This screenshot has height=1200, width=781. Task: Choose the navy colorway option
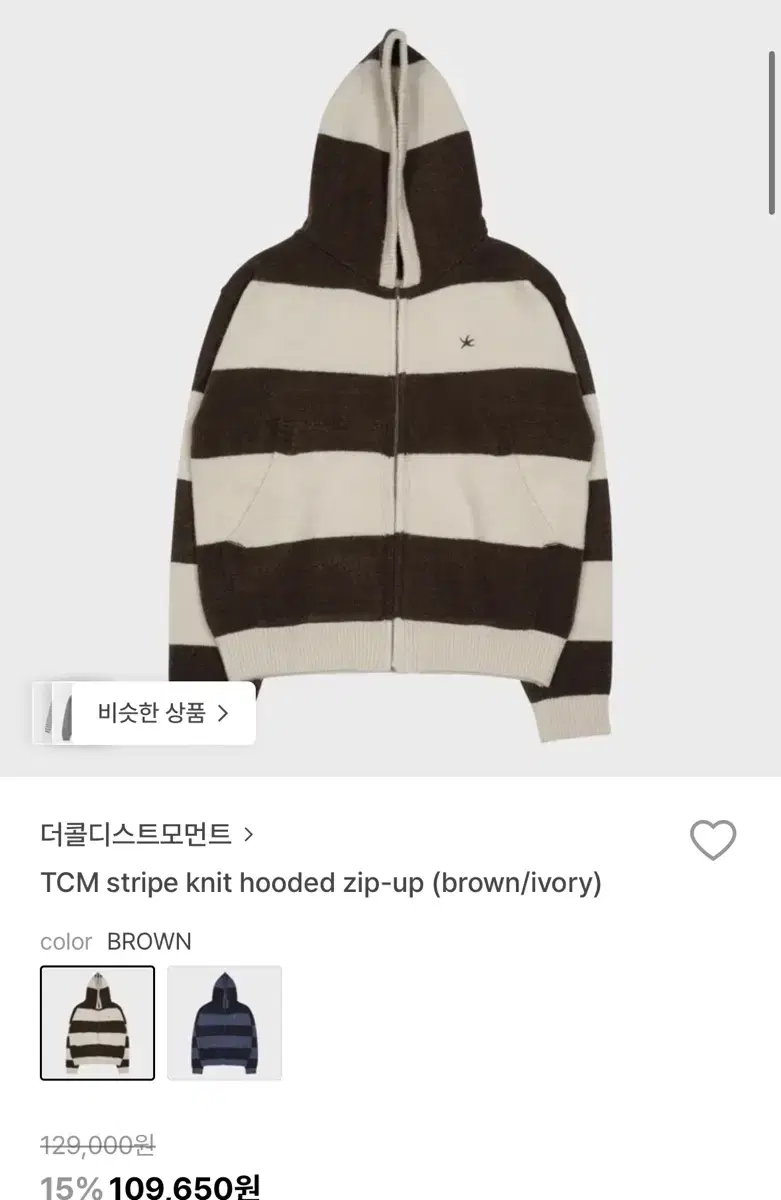224,1024
